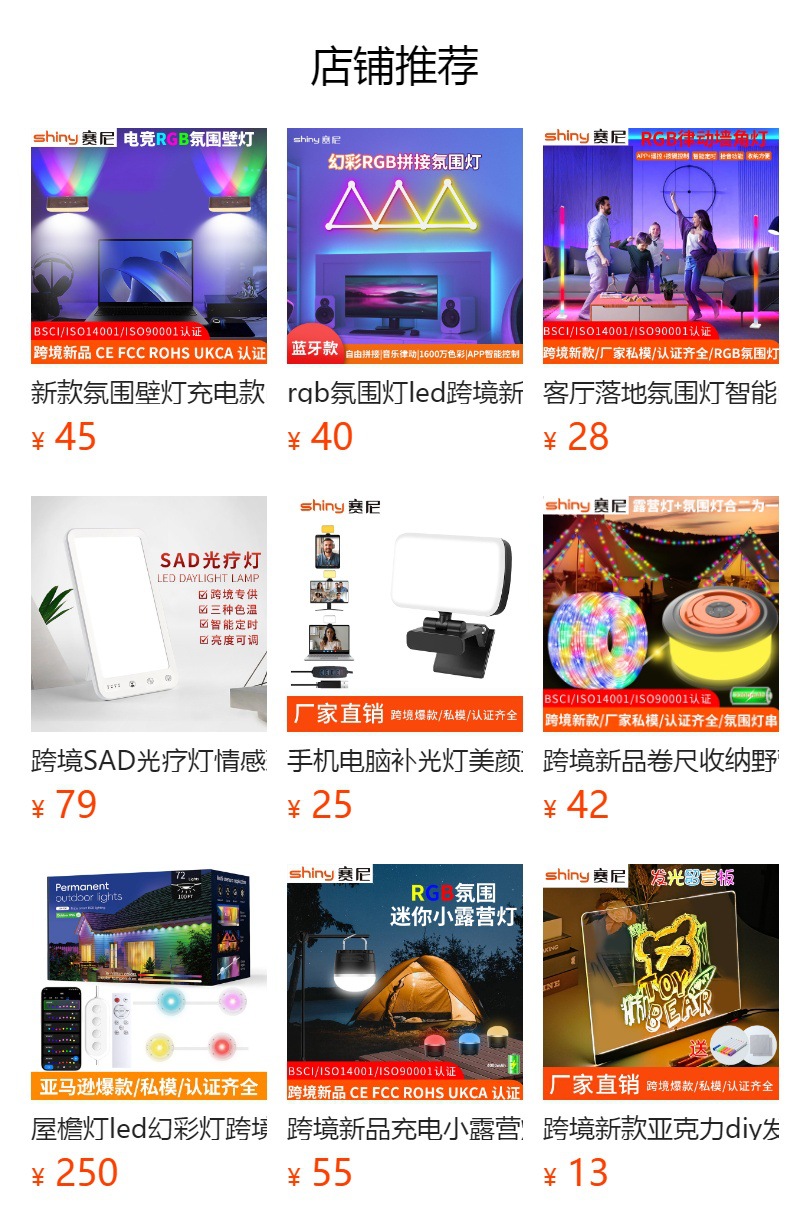View the rgb氛围灯led product card

405,246
